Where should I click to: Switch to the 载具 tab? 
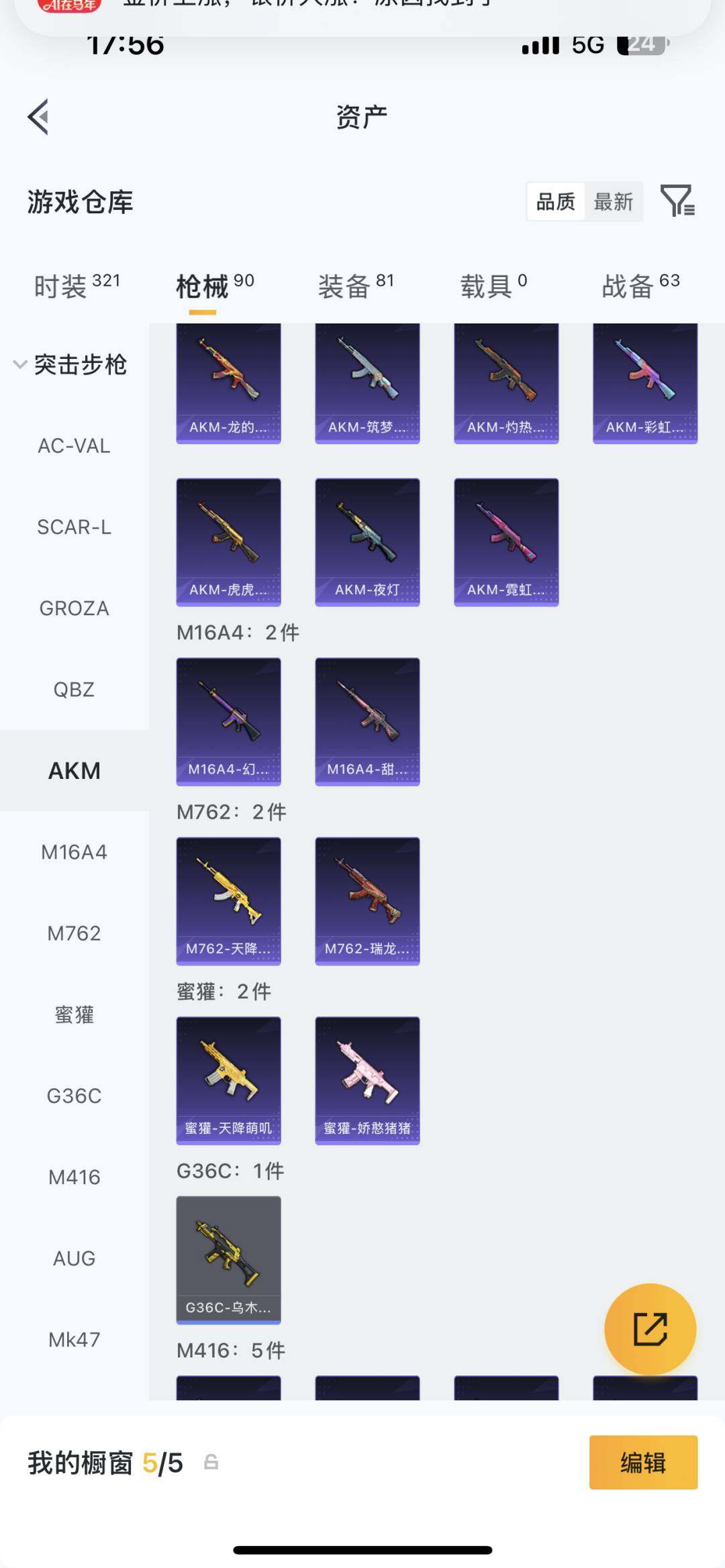pos(493,286)
